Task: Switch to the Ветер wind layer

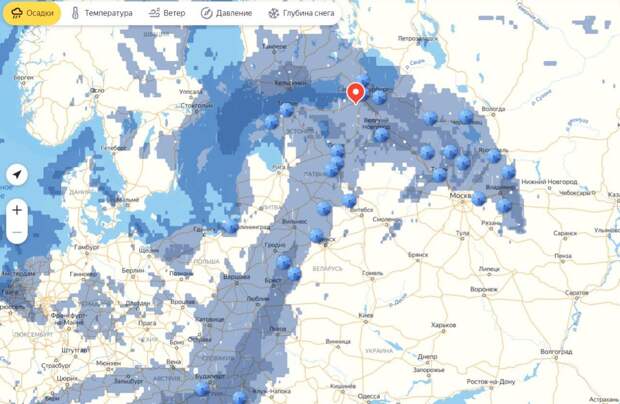Action: [167, 13]
